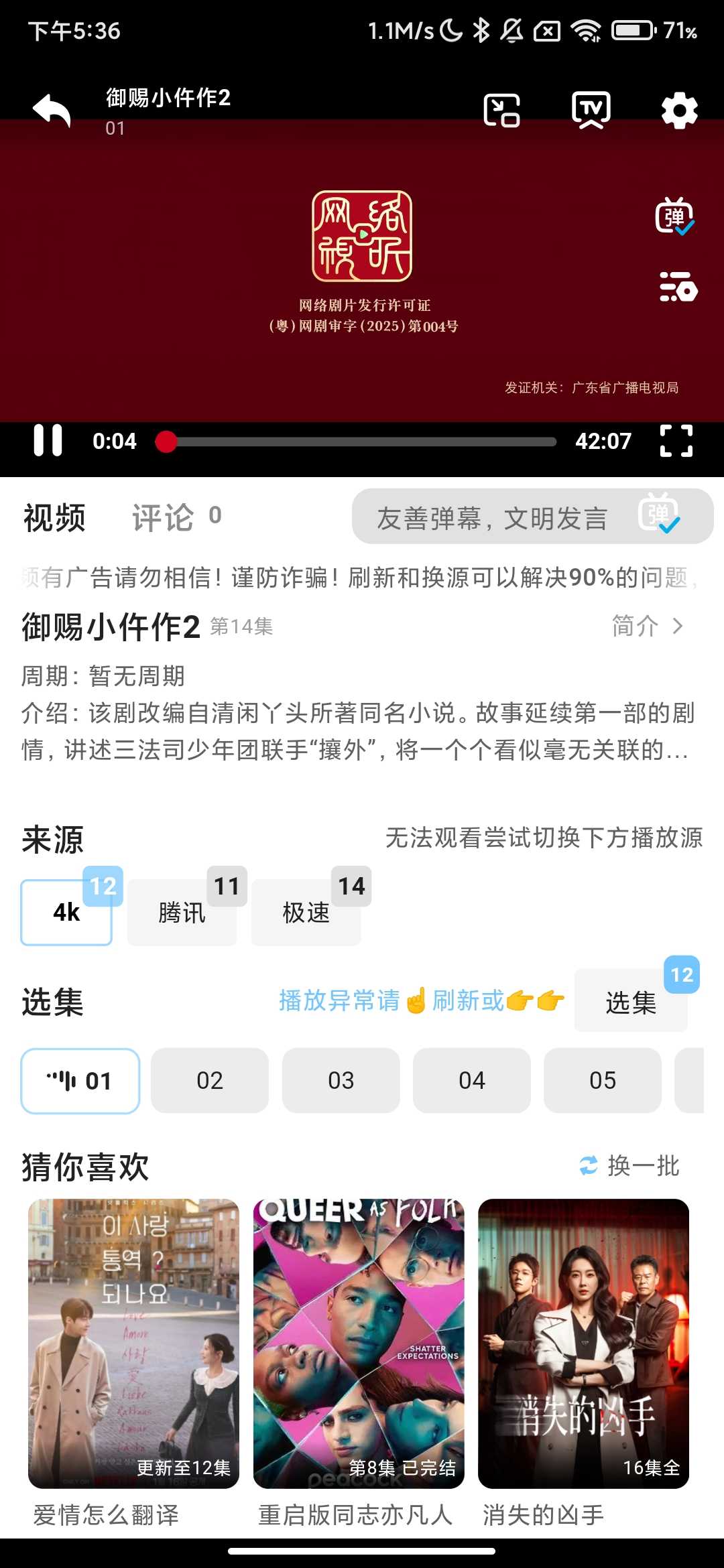The image size is (724, 1568).
Task: Open the 选集 episode selector panel
Action: 631,1003
